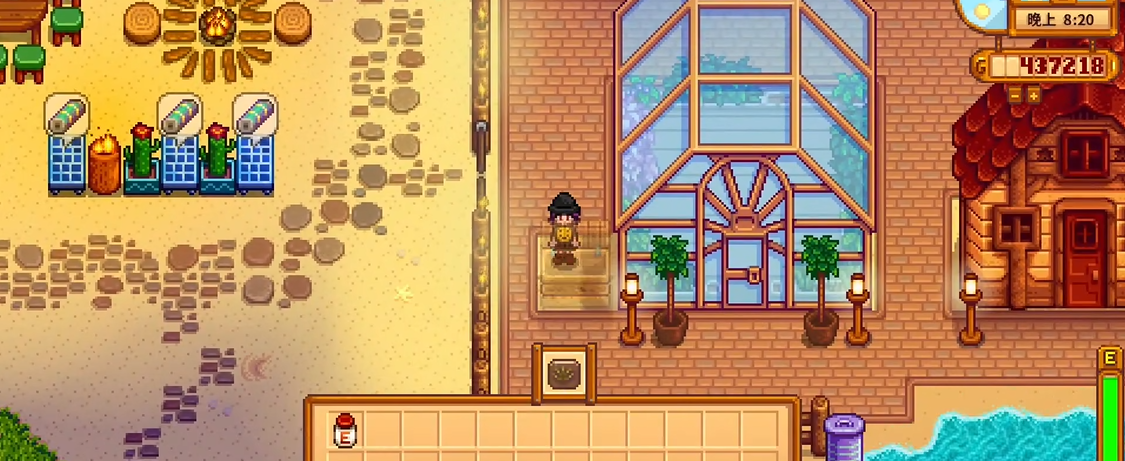Enter the farmhouse through the red door
1125x461 pixels.
coord(1085,258)
